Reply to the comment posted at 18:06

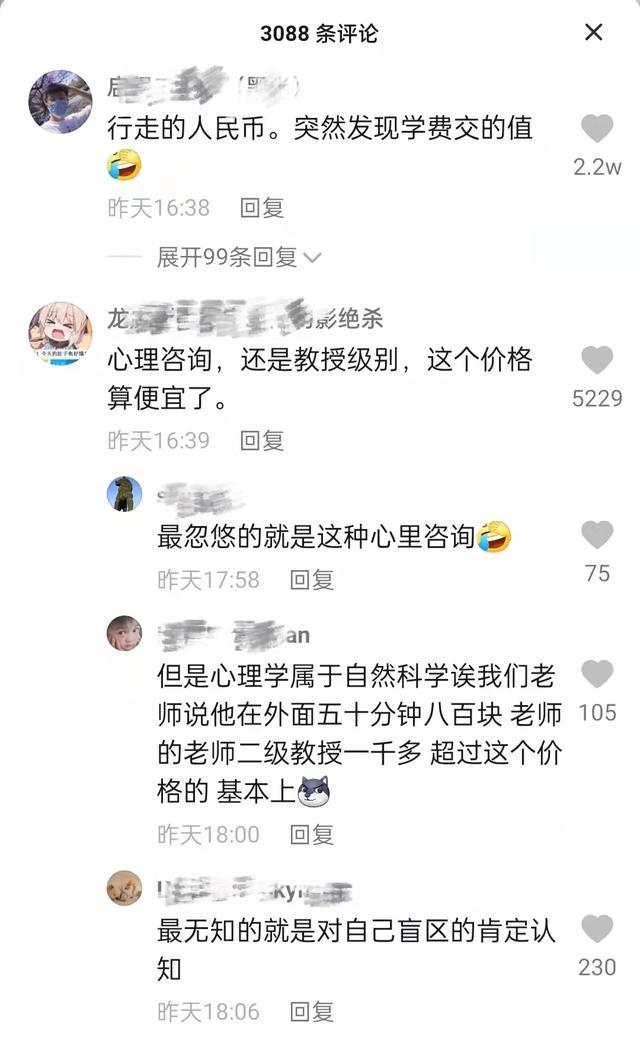pyautogui.click(x=312, y=1012)
